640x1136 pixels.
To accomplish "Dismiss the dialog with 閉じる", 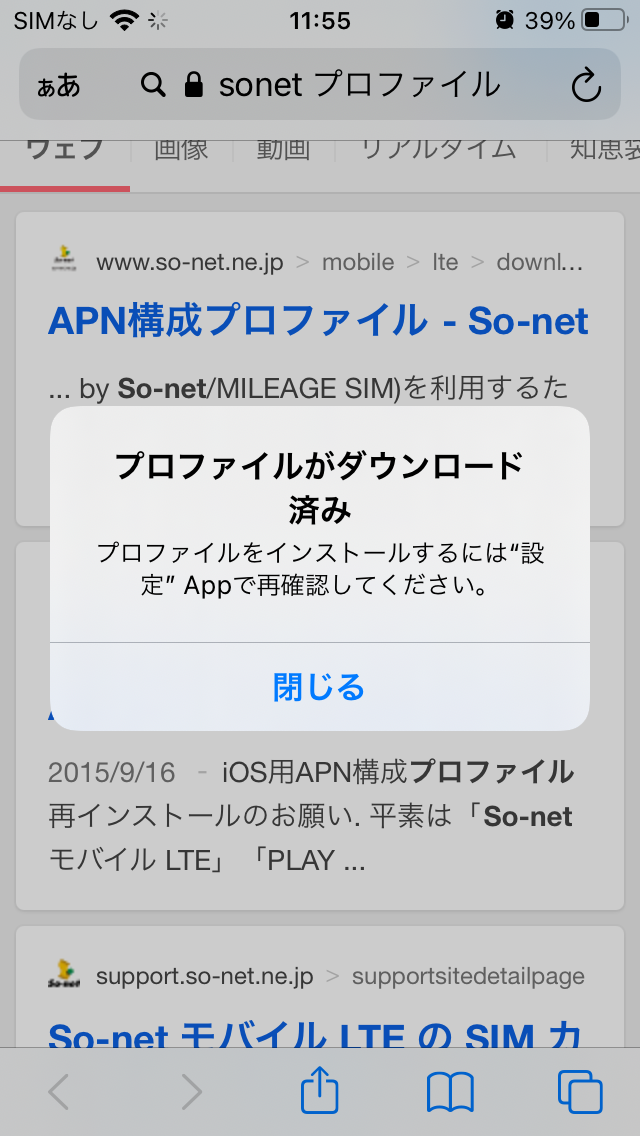I will tap(319, 687).
